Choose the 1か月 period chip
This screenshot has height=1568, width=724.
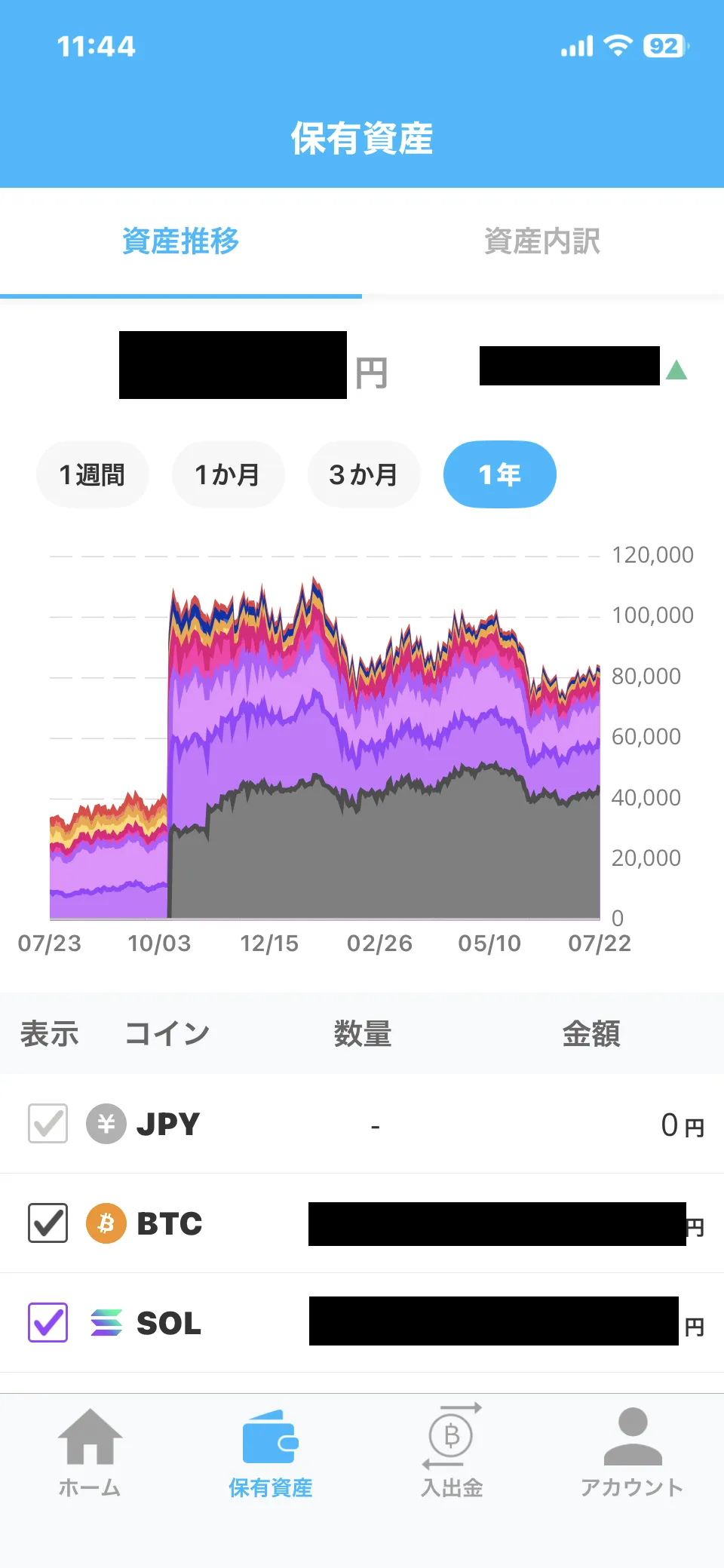click(x=228, y=474)
